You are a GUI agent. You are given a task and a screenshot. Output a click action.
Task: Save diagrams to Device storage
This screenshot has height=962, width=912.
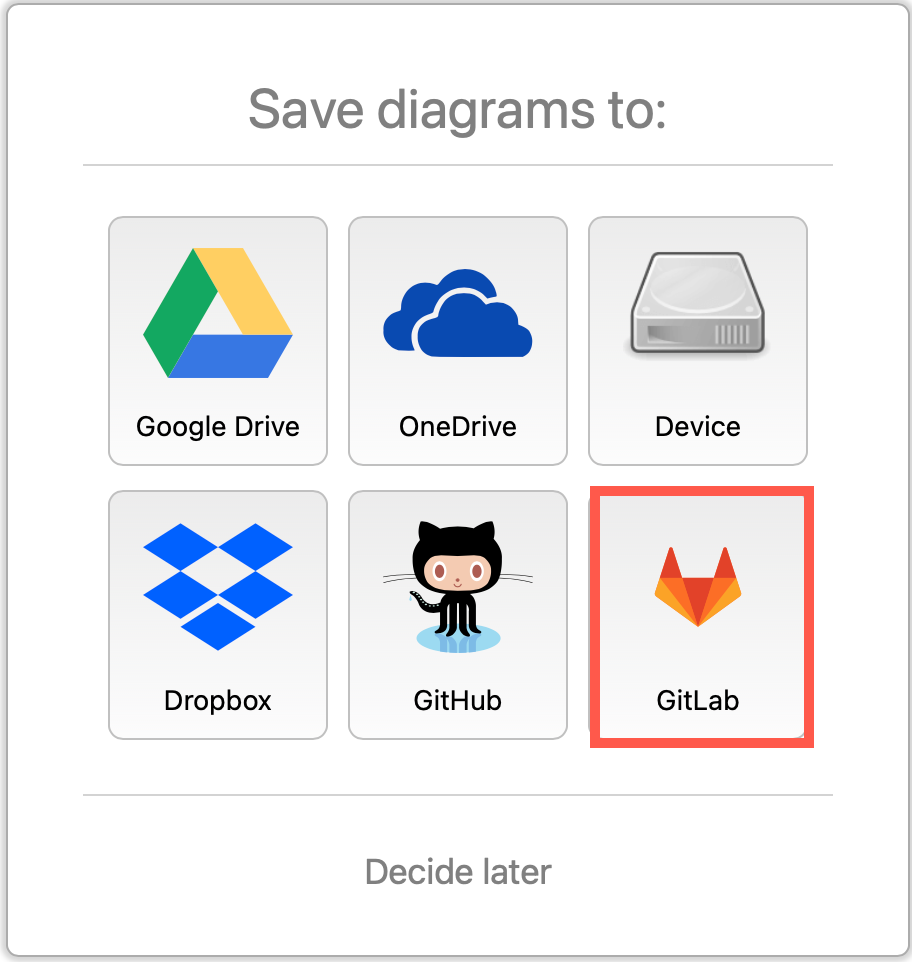[697, 340]
